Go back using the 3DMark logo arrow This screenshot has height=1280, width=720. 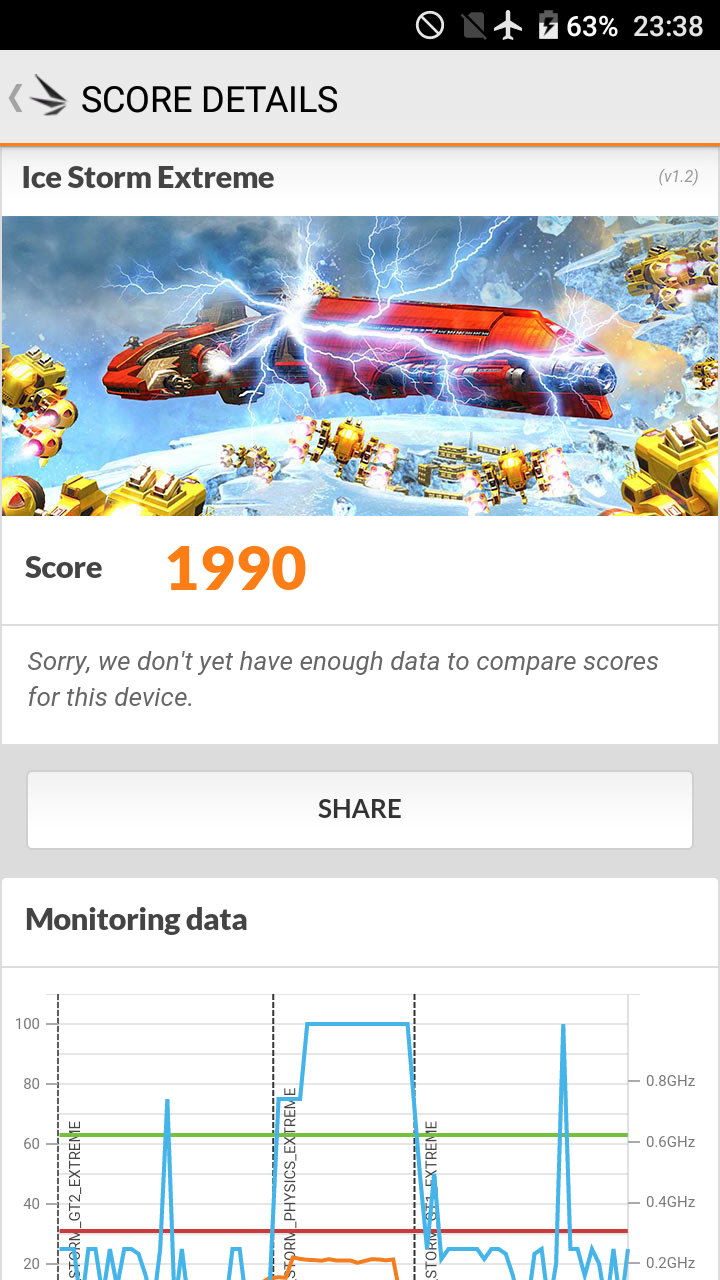tap(38, 98)
